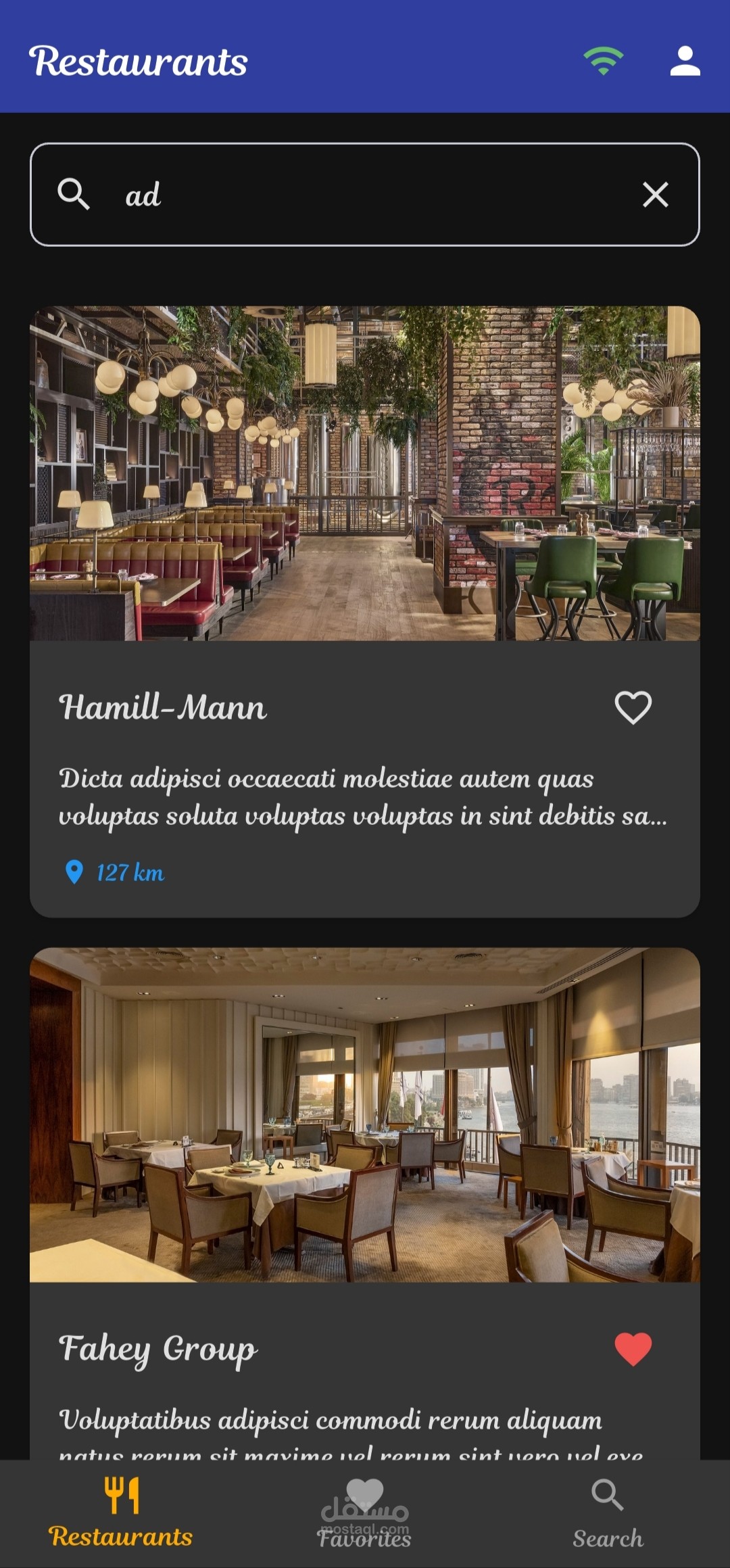Open the Fahey Group restaurant card
Viewport: 730px width, 1568px height.
click(365, 1204)
